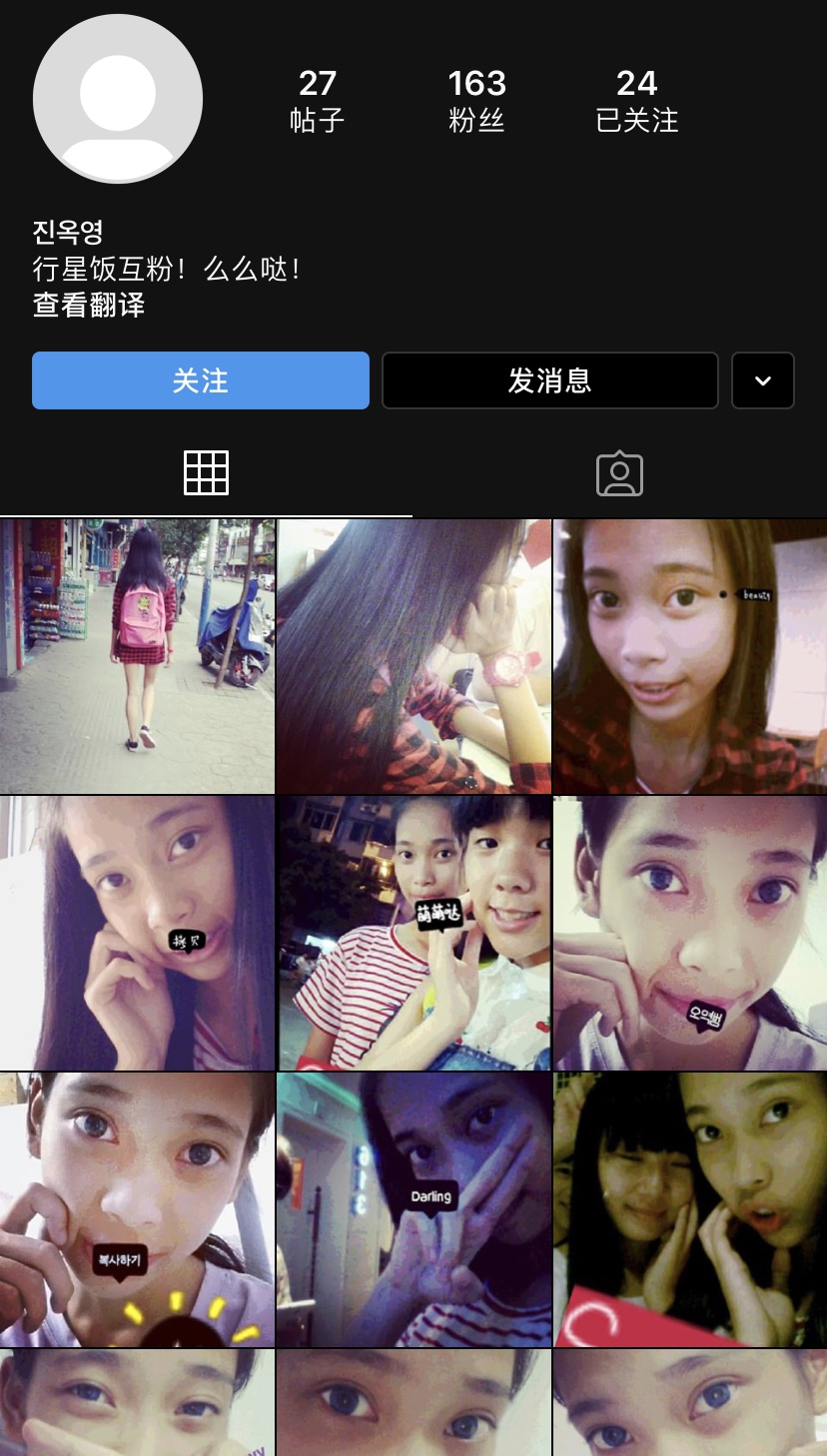The height and width of the screenshot is (1456, 827).
Task: Switch to the tagged photos tab
Action: pyautogui.click(x=619, y=473)
